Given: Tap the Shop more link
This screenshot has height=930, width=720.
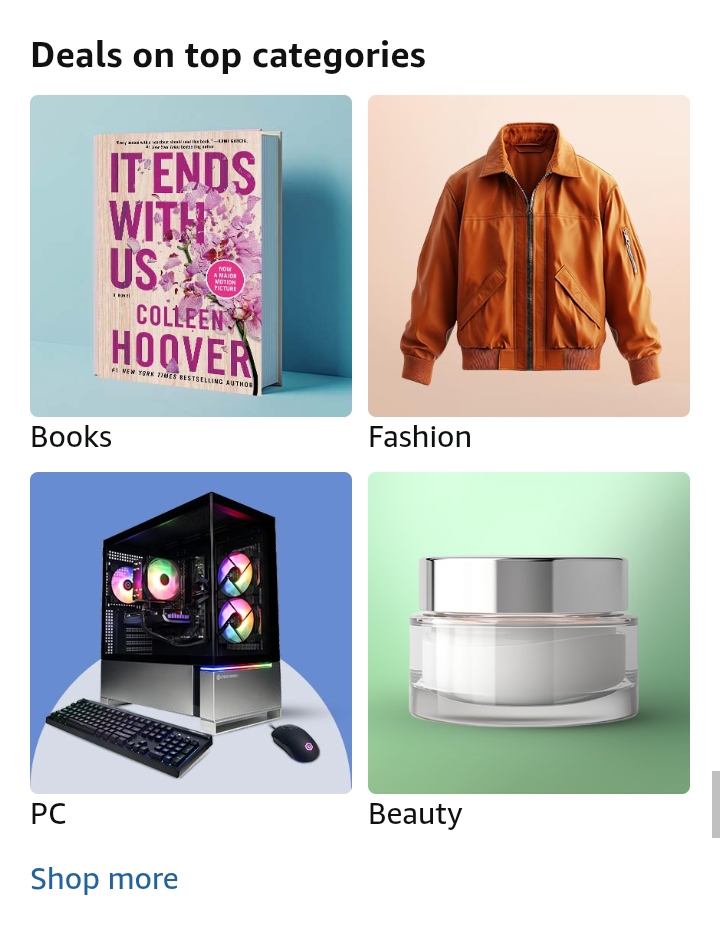Looking at the screenshot, I should (x=104, y=879).
